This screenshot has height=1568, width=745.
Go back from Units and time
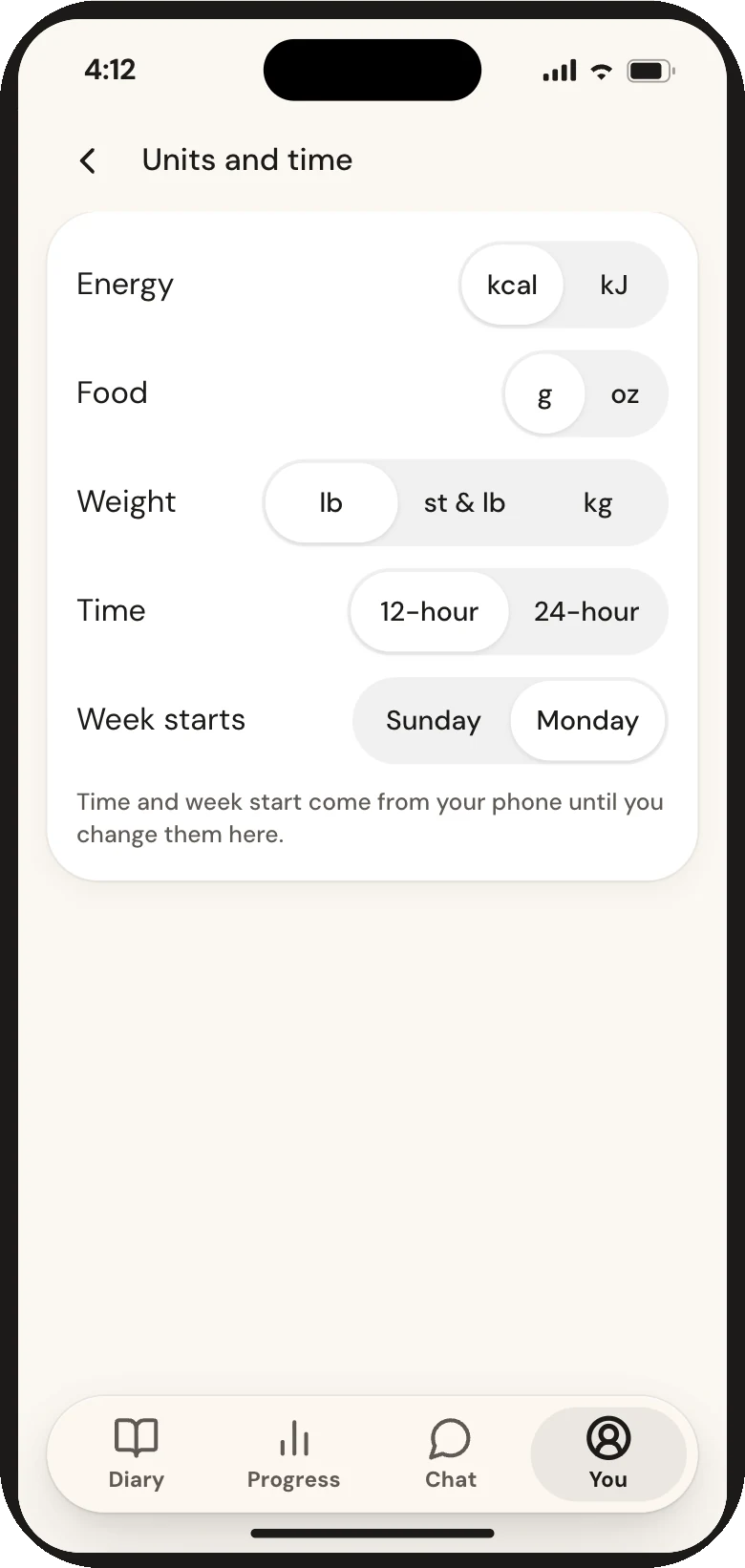(x=88, y=160)
